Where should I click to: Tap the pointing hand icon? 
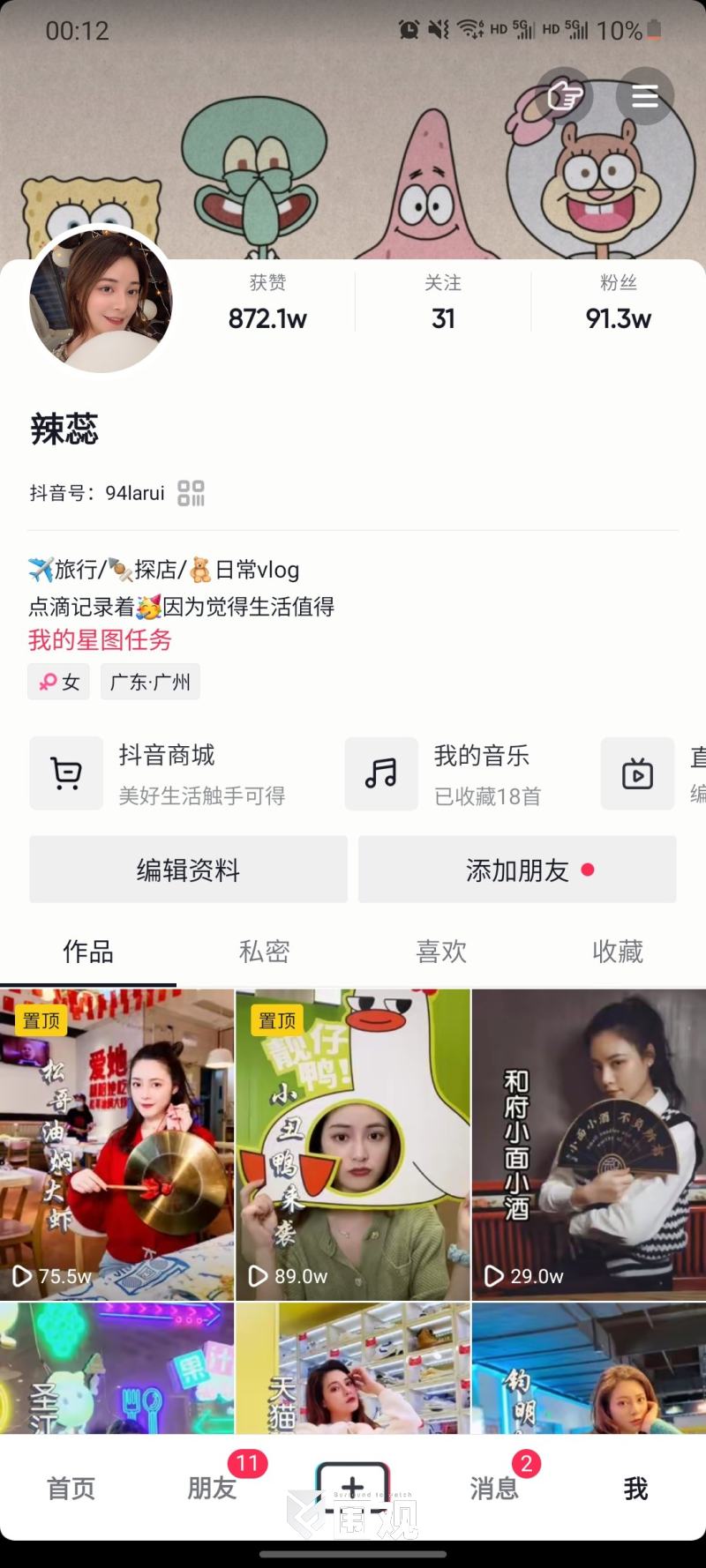[x=566, y=96]
